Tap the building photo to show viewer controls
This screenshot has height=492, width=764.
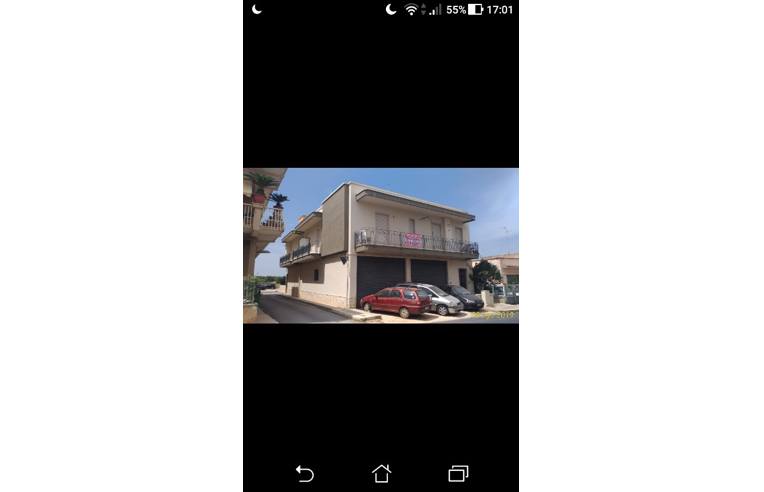point(381,245)
